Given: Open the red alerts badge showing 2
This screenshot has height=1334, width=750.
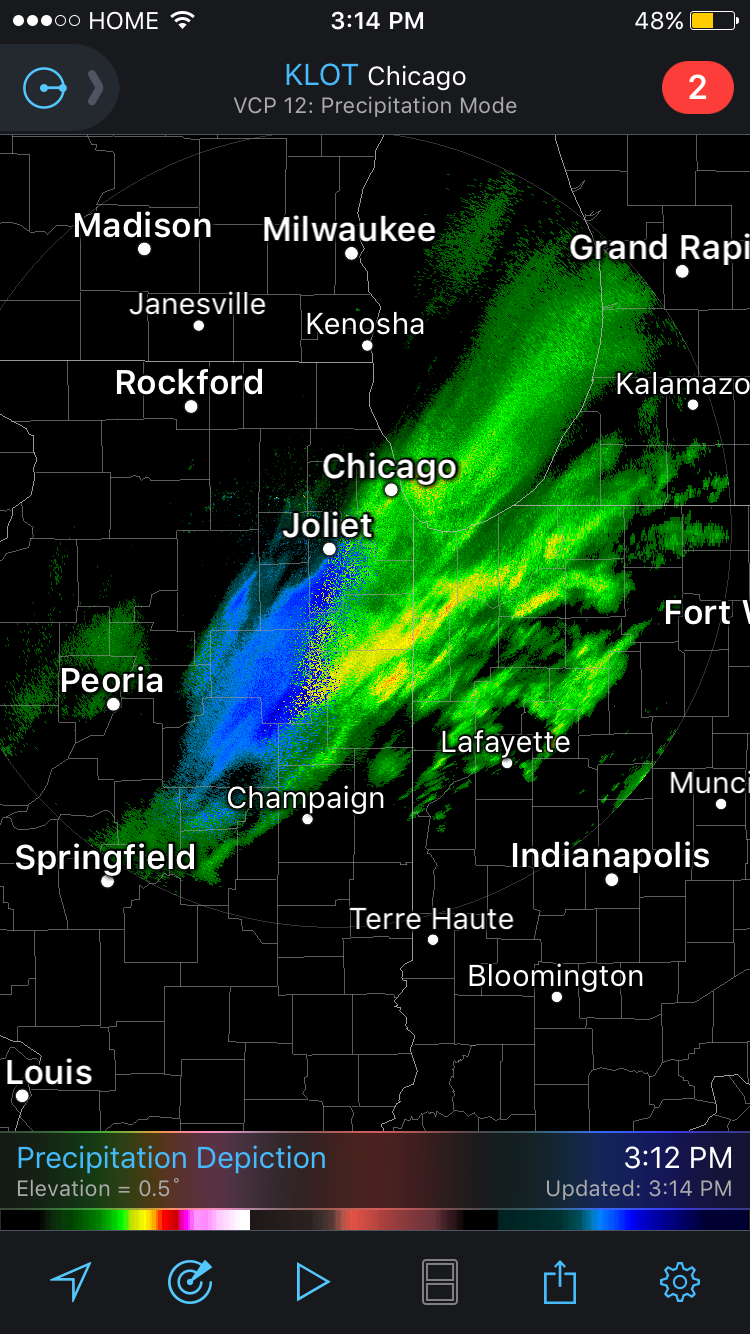Looking at the screenshot, I should point(697,88).
